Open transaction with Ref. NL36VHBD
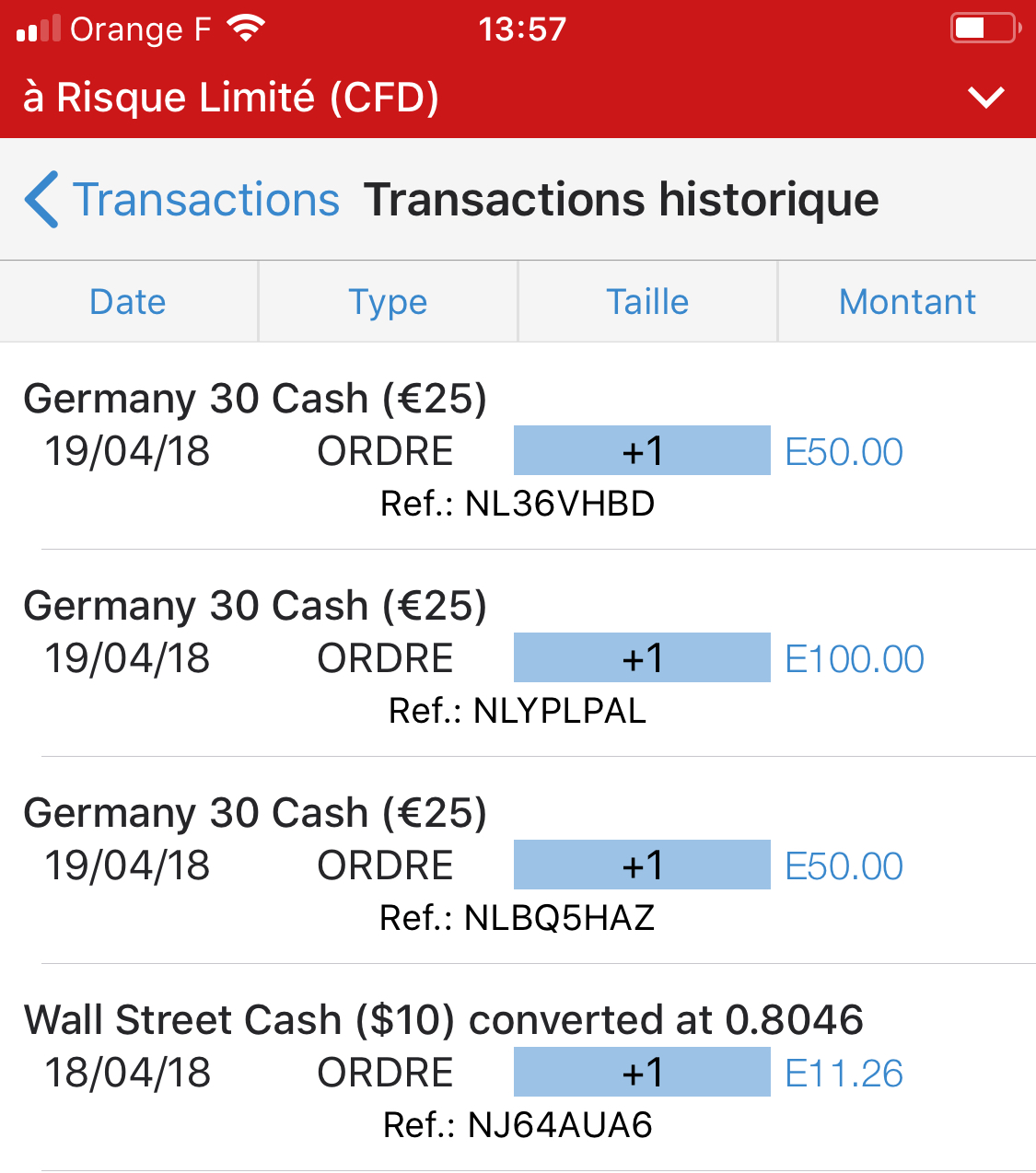The width and height of the screenshot is (1036, 1173). click(x=518, y=451)
